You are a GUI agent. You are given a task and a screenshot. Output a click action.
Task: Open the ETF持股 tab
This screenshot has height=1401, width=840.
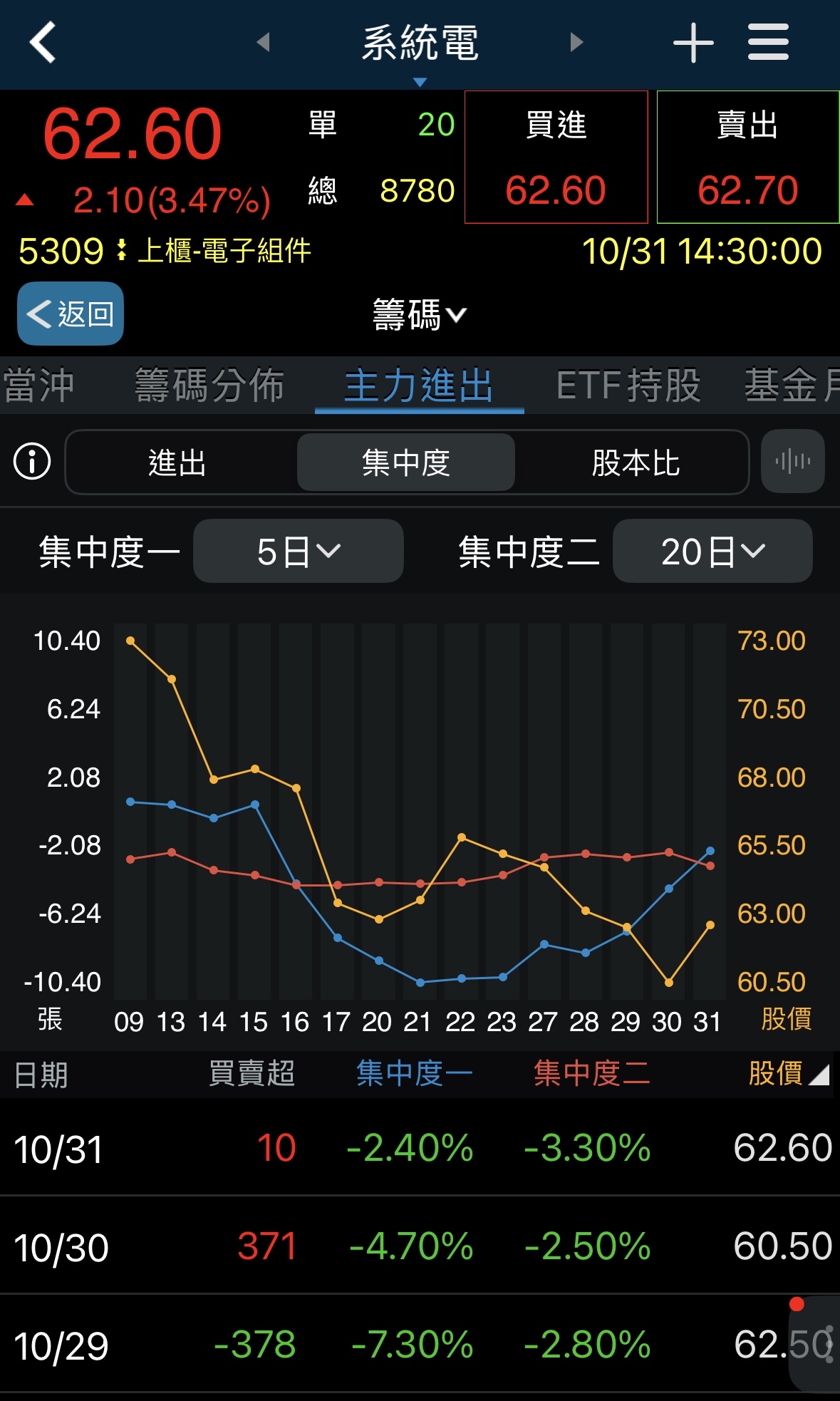628,386
